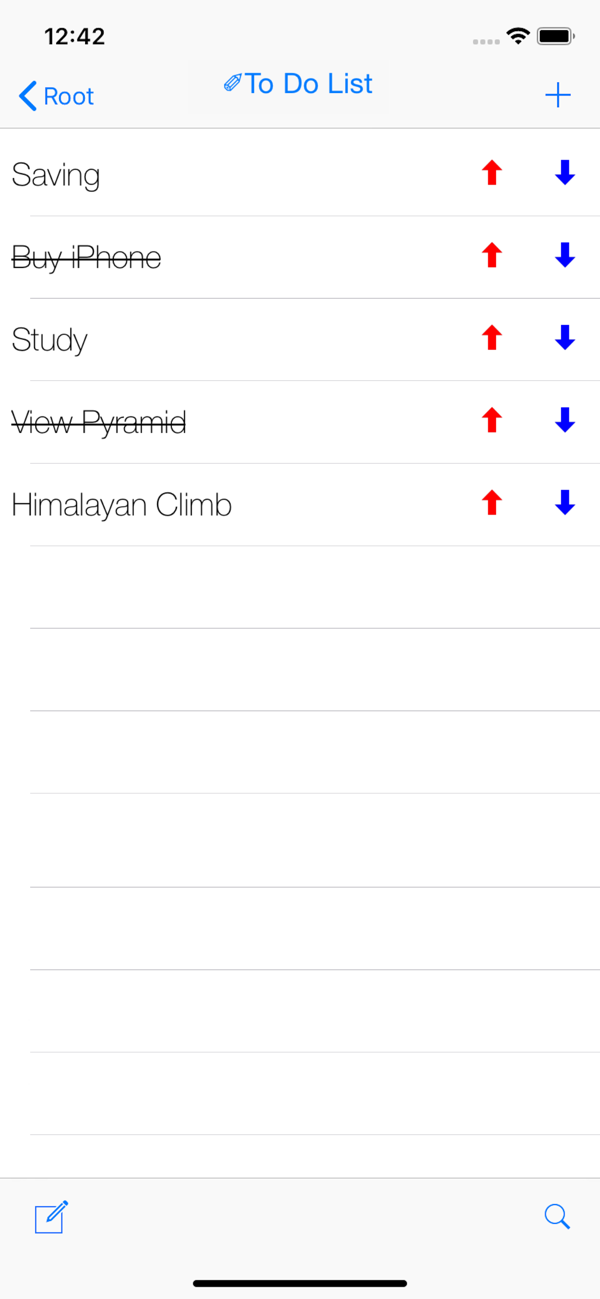Move Study down in the list

tap(565, 338)
